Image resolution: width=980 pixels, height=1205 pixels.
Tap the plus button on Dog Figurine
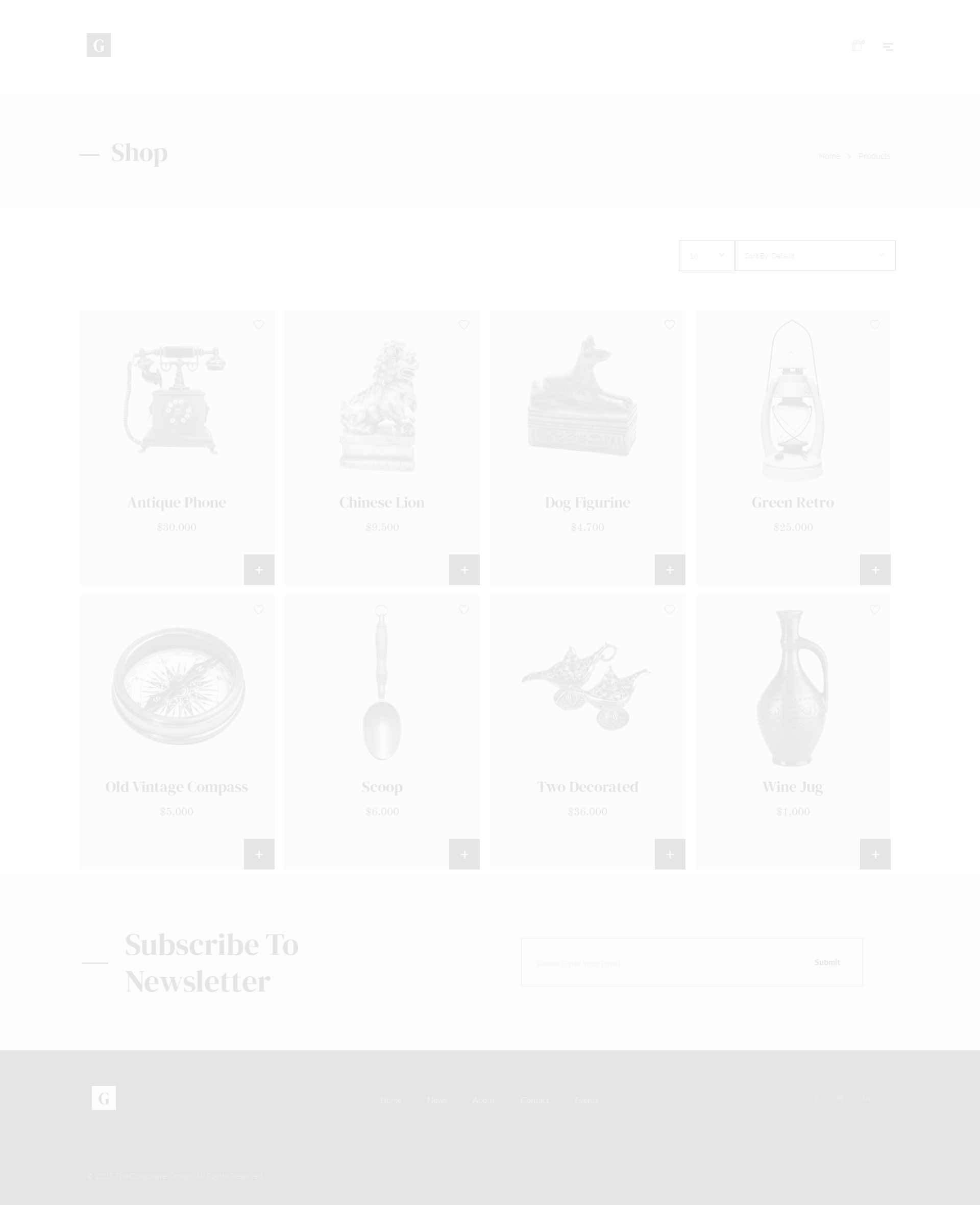click(670, 570)
